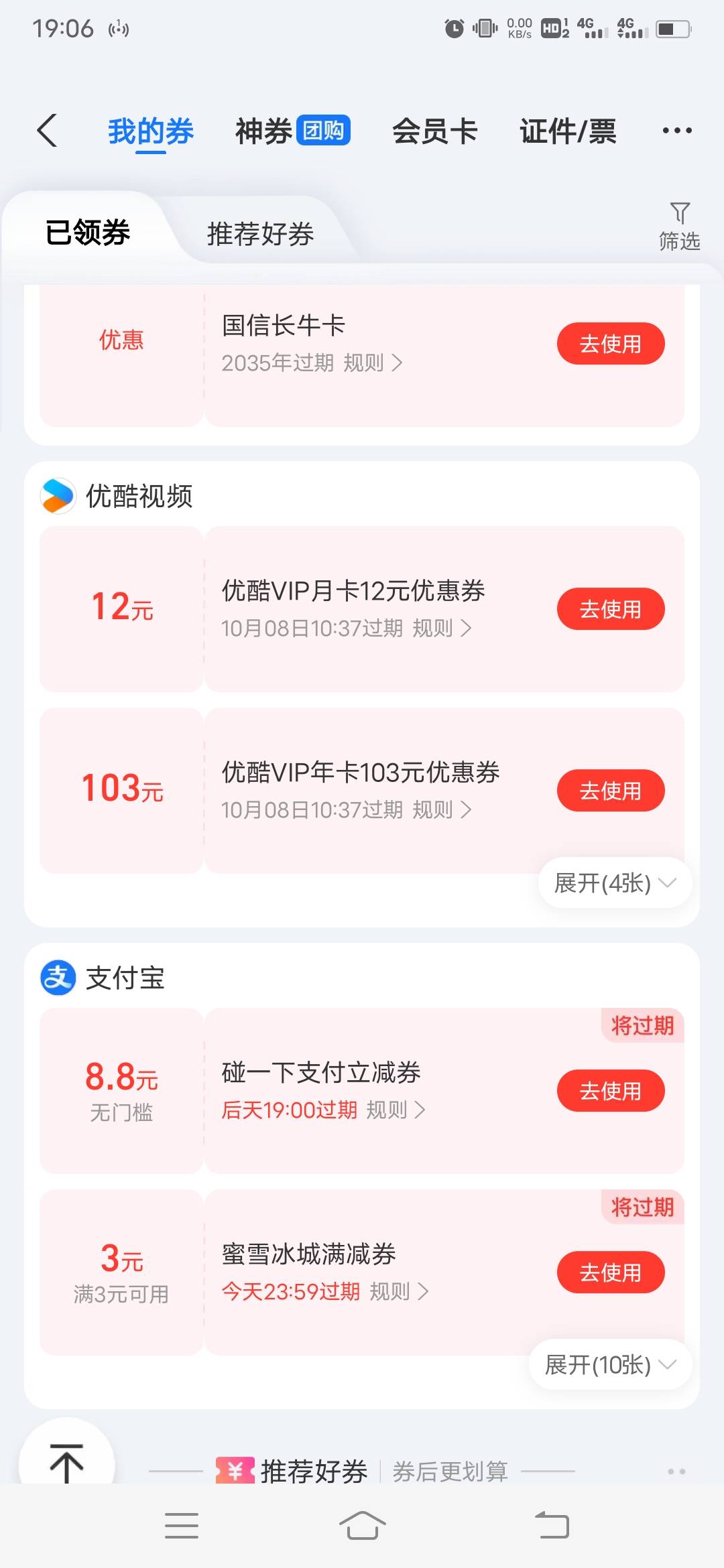The height and width of the screenshot is (1568, 724).
Task: Use the 优酷VIP月卡12元 coupon
Action: coord(611,609)
